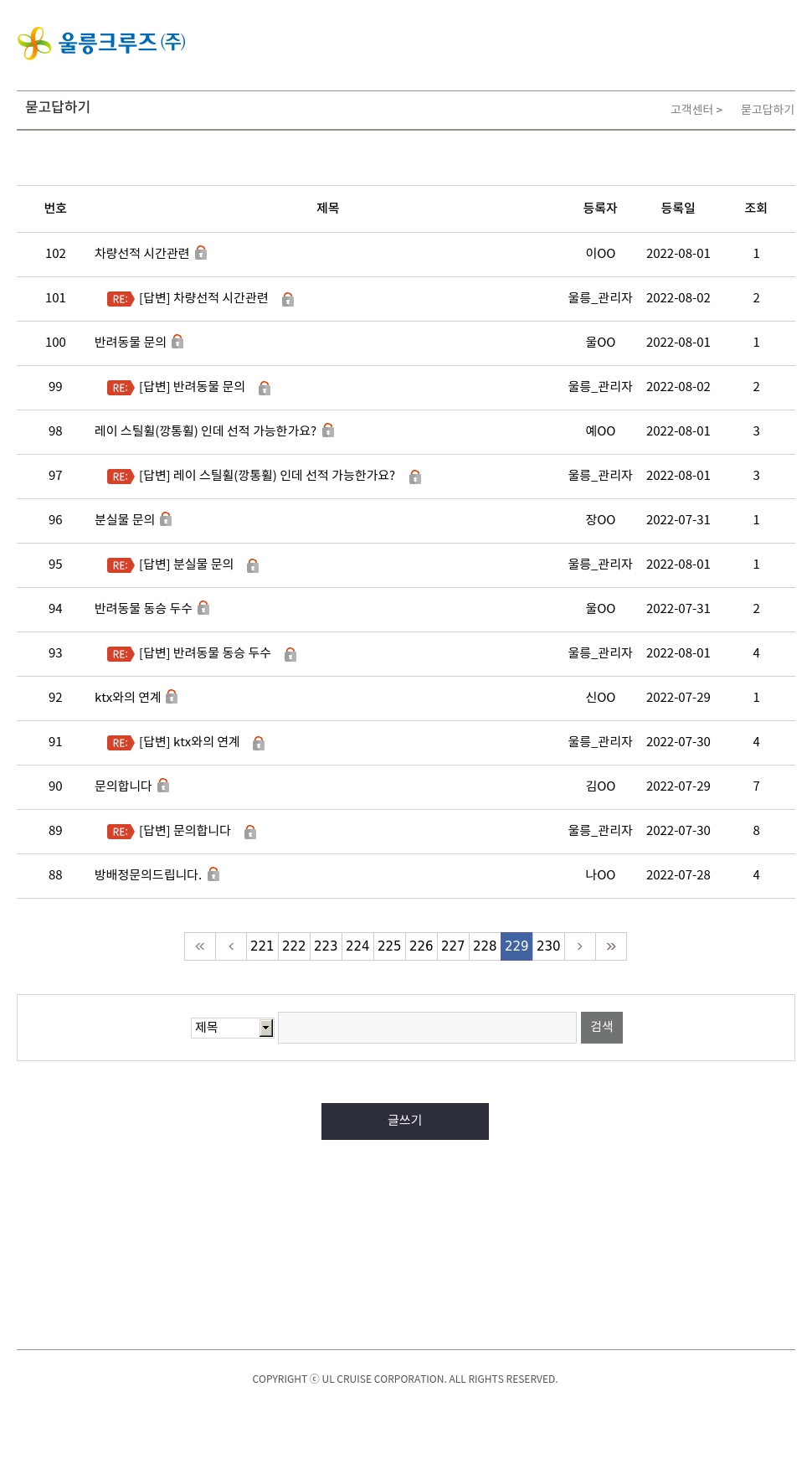Jump to the first page

point(200,946)
